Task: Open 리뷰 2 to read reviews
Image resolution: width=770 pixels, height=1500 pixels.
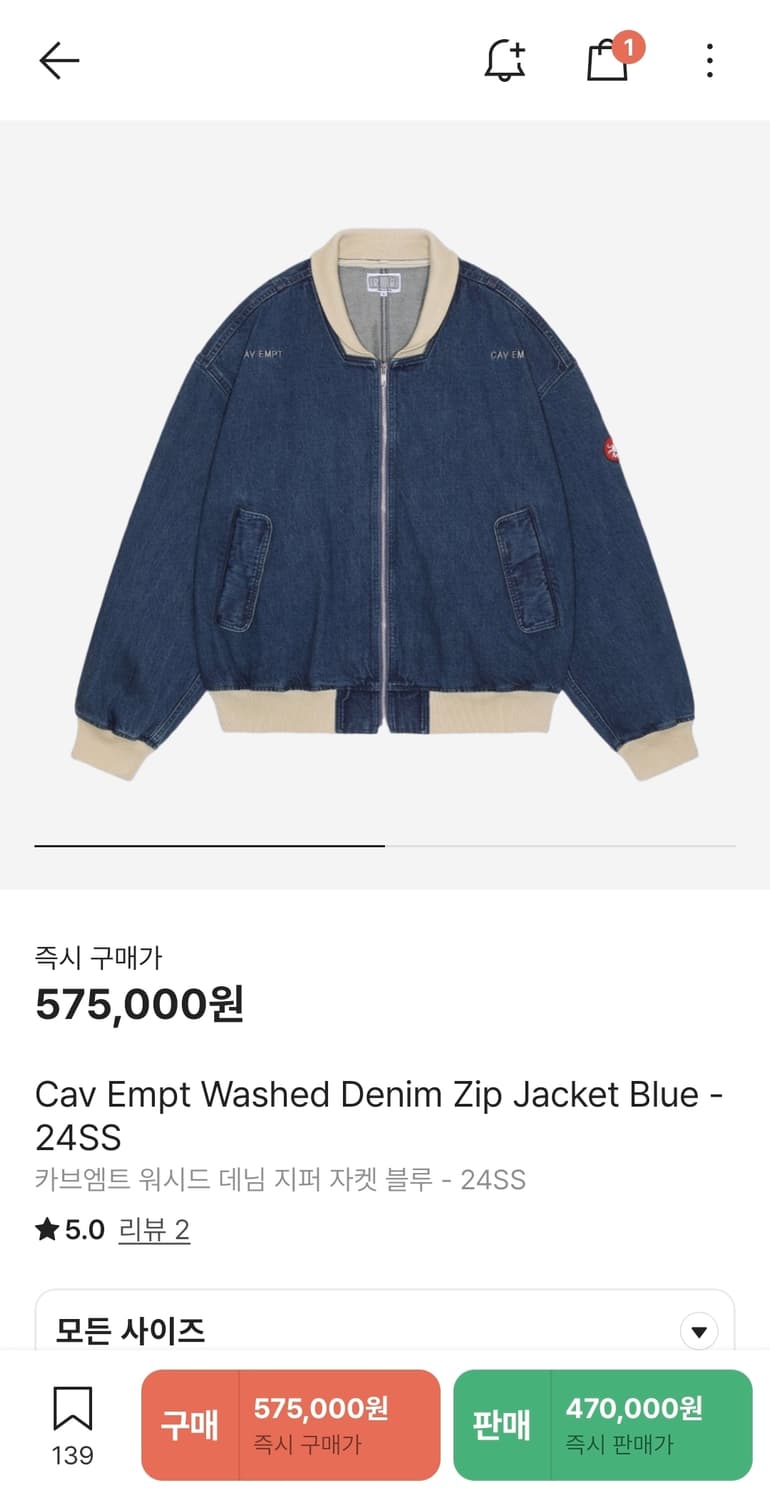Action: [154, 1230]
